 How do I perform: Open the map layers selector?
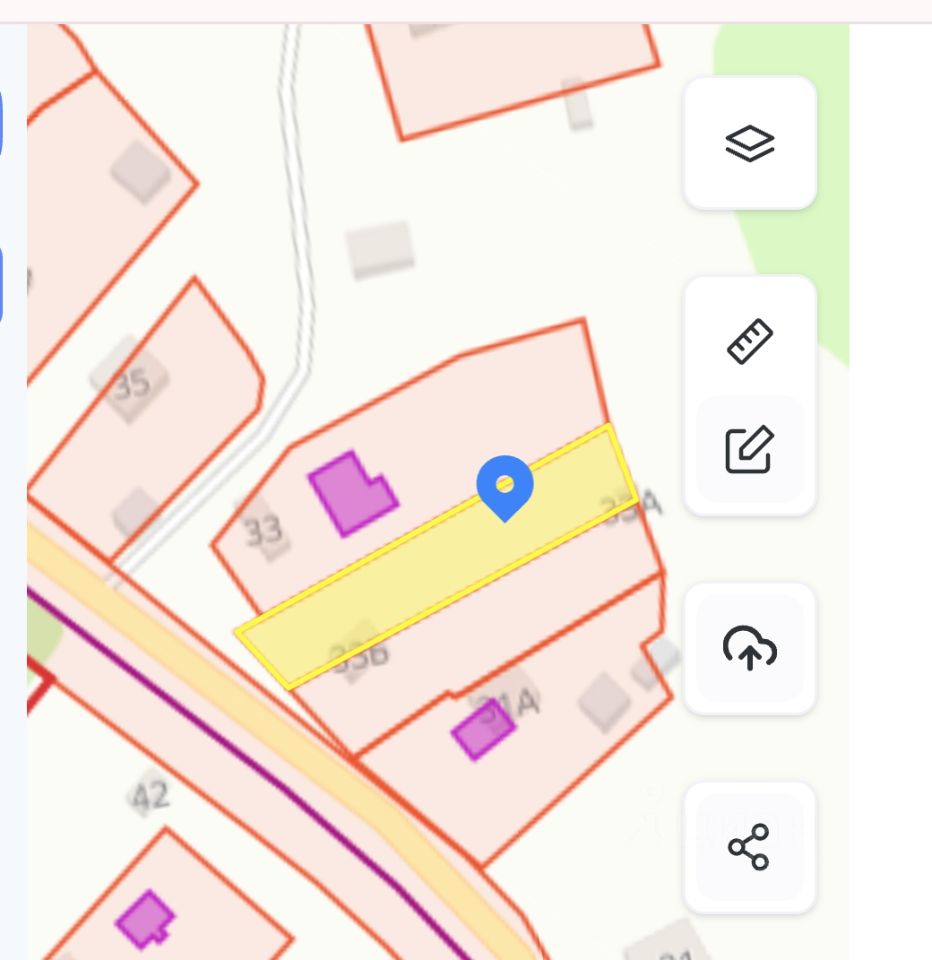coord(749,144)
